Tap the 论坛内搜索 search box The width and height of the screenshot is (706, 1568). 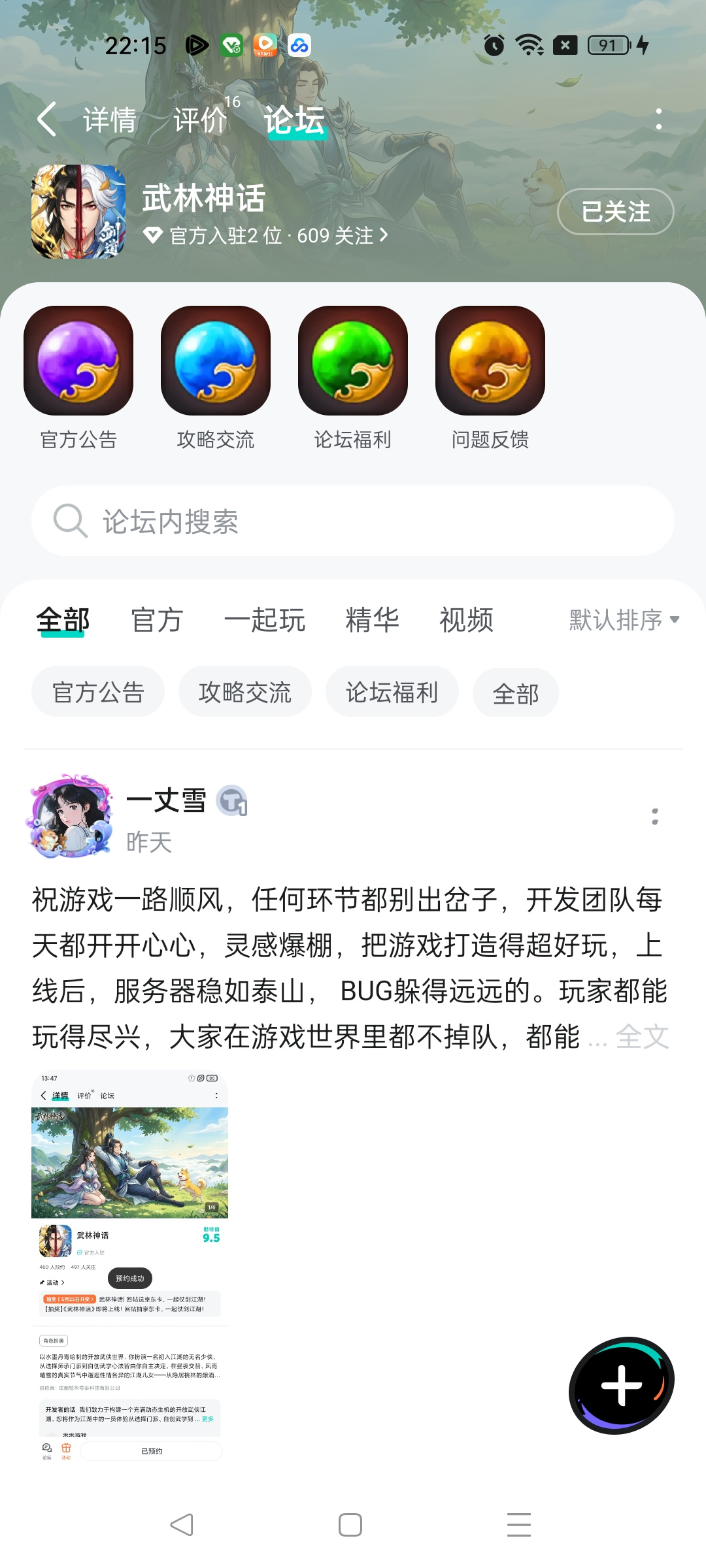point(353,521)
